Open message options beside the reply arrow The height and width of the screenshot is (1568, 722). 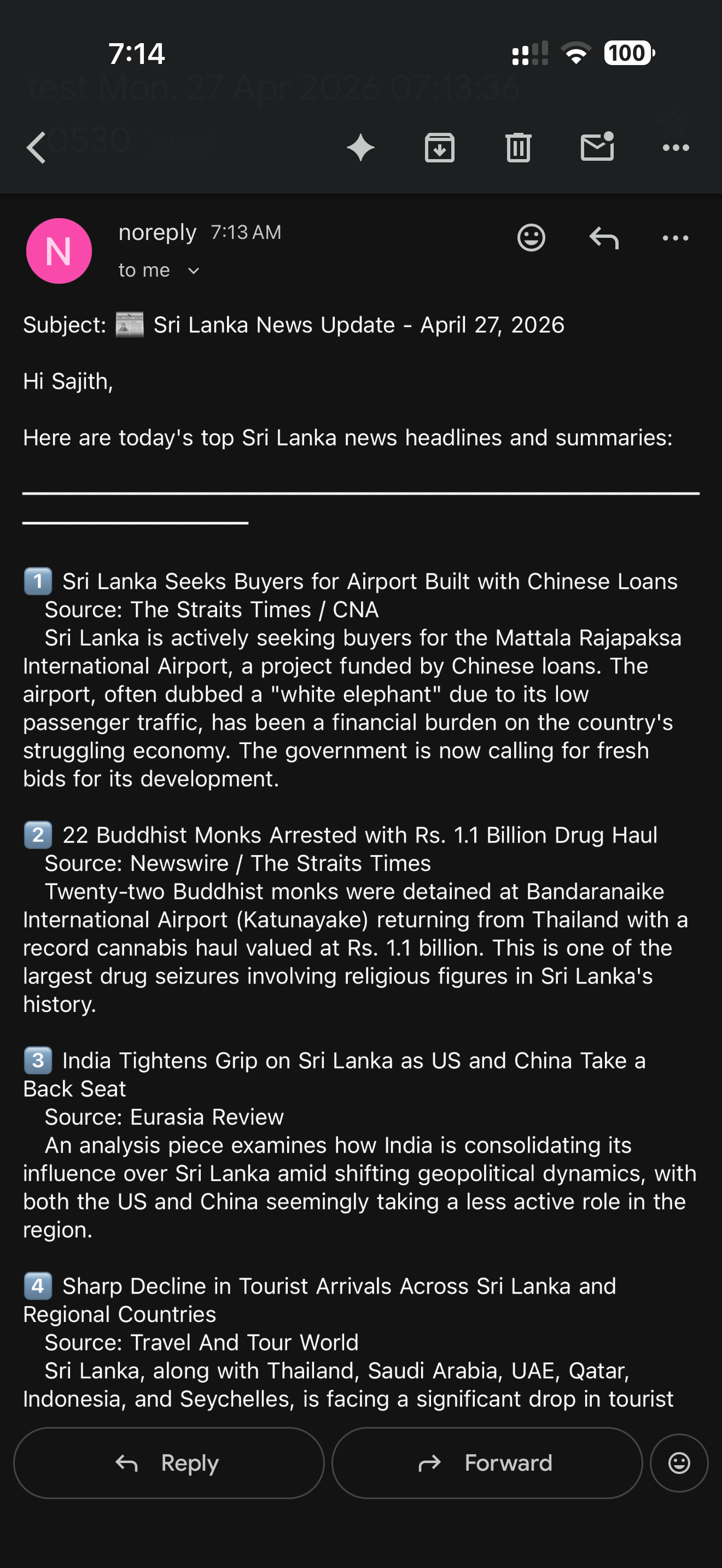pyautogui.click(x=675, y=238)
